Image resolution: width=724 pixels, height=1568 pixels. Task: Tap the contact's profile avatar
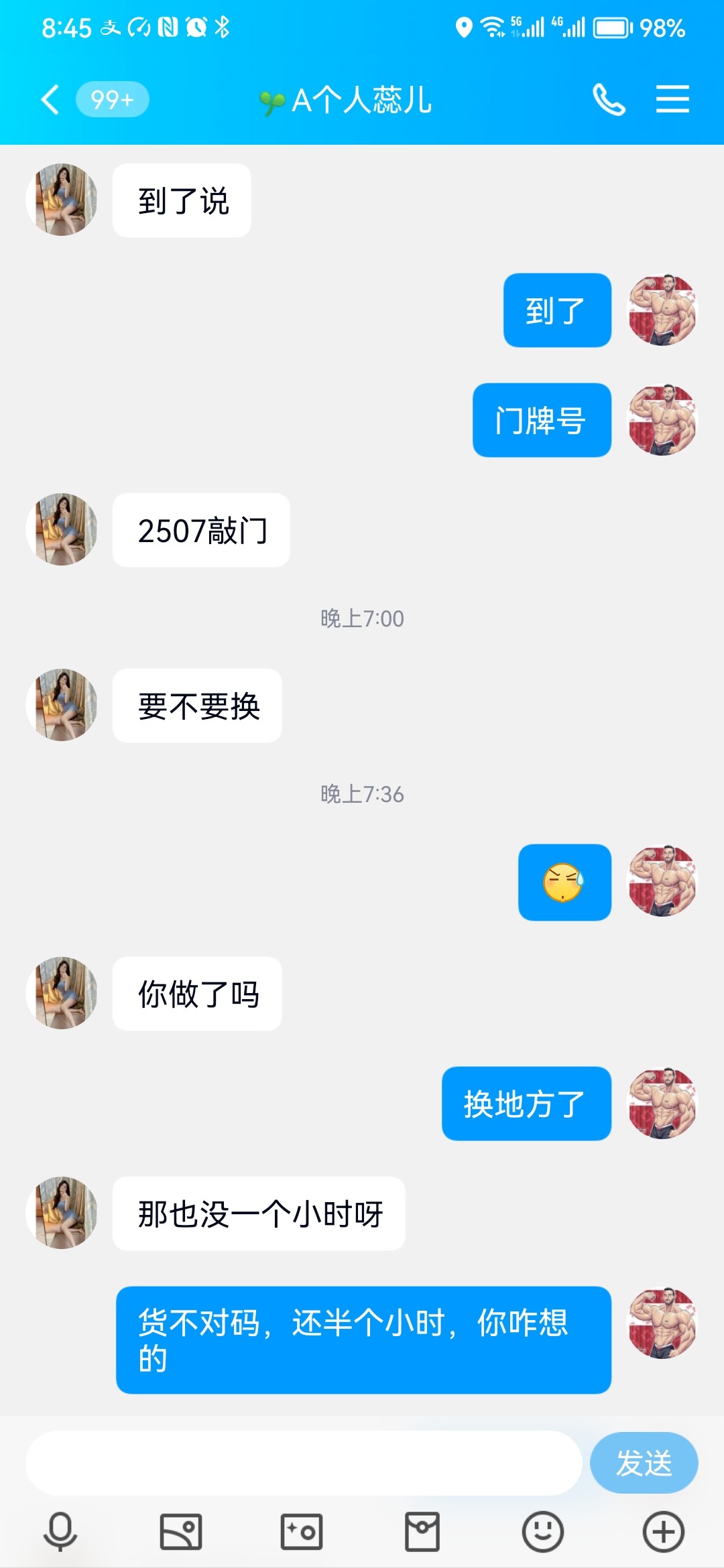pyautogui.click(x=62, y=200)
